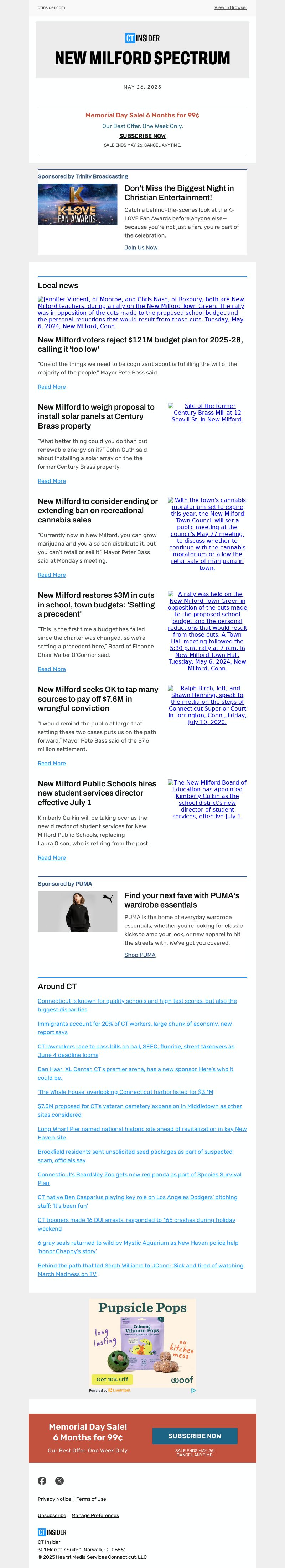Read More about the new student services director
The width and height of the screenshot is (285, 1568).
[52, 858]
